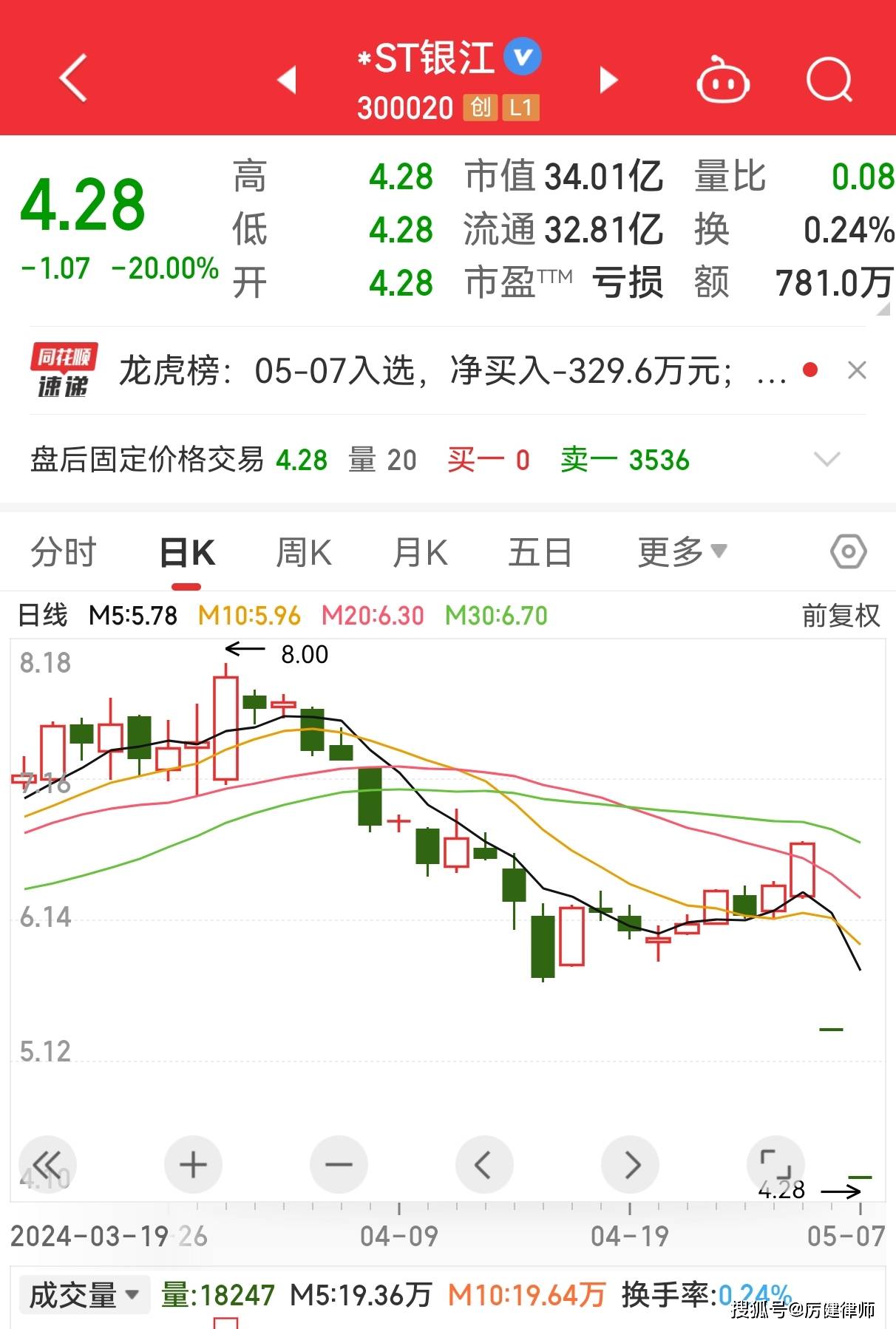Expand the 盘后固定价格交易 section
The width and height of the screenshot is (896, 1329).
click(x=827, y=458)
